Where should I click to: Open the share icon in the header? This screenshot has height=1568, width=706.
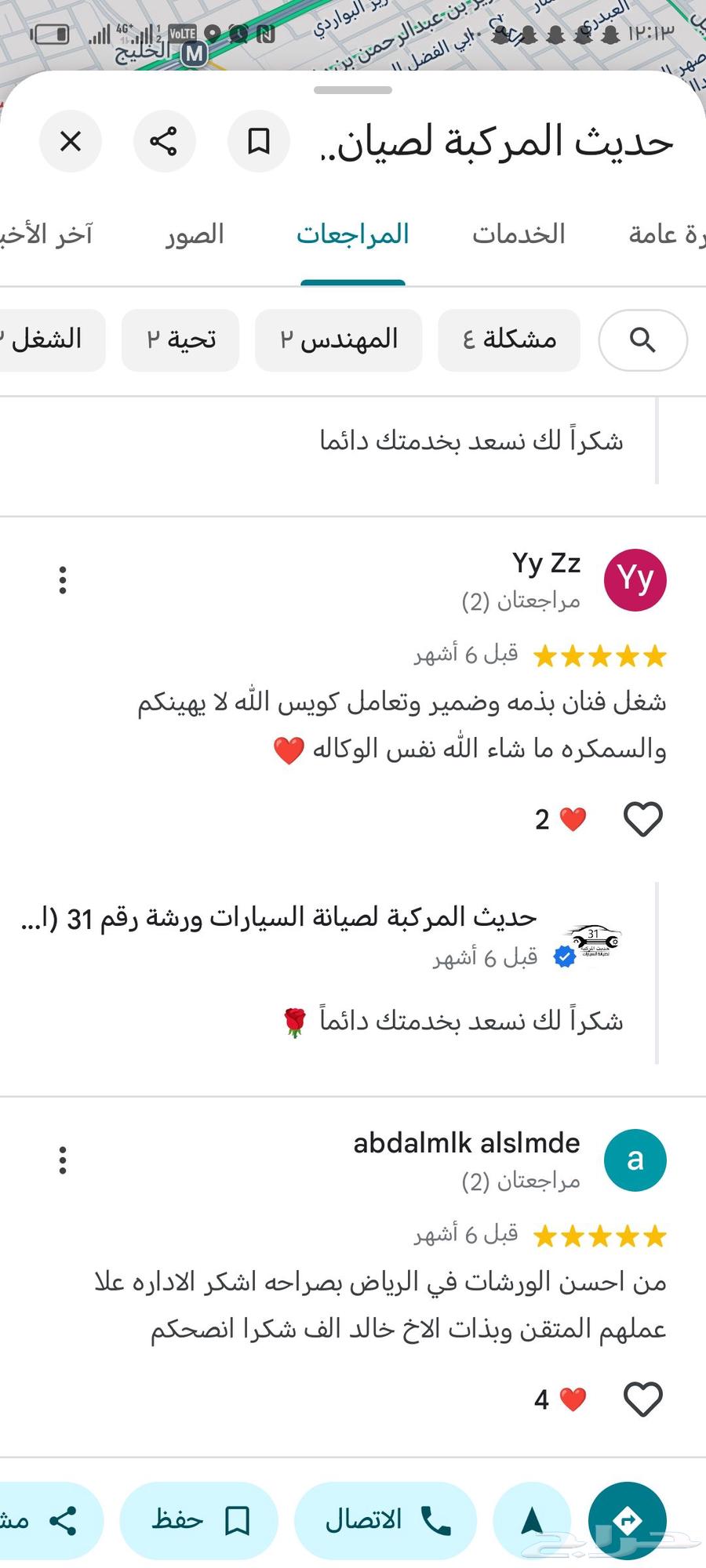164,142
